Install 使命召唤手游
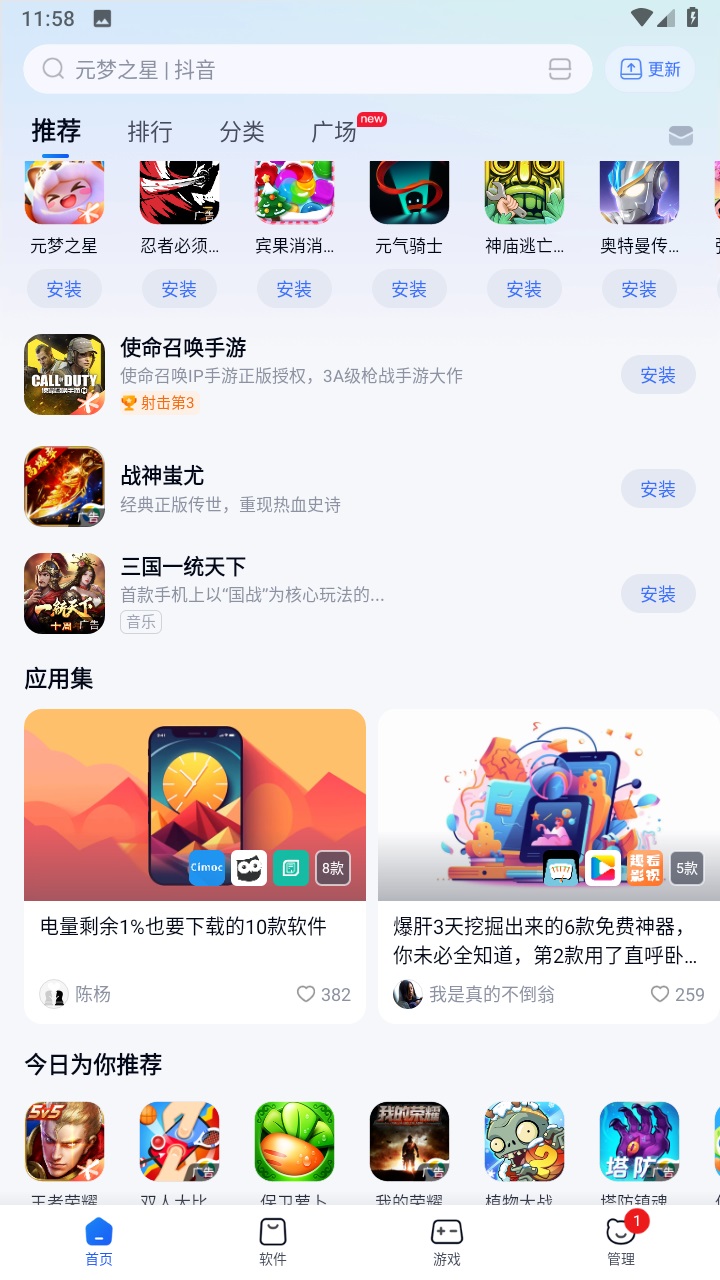This screenshot has height=1280, width=720. 658,375
